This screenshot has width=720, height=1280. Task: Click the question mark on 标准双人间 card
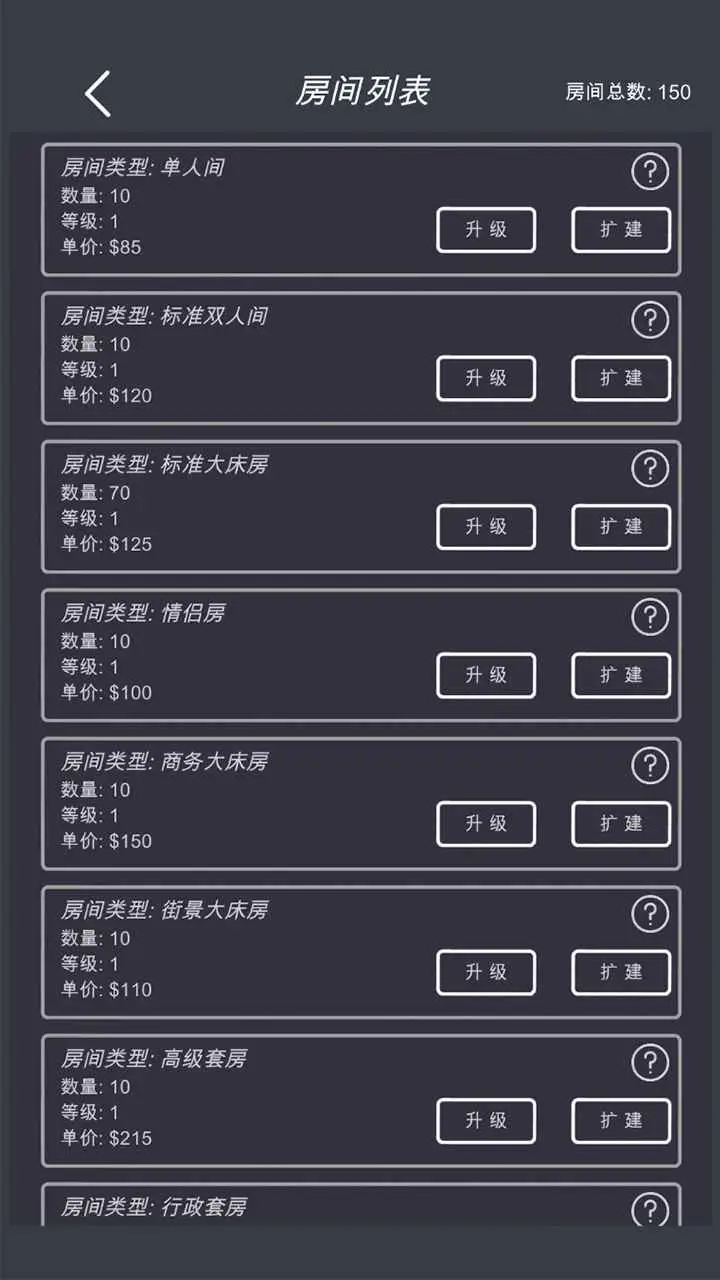[x=651, y=320]
